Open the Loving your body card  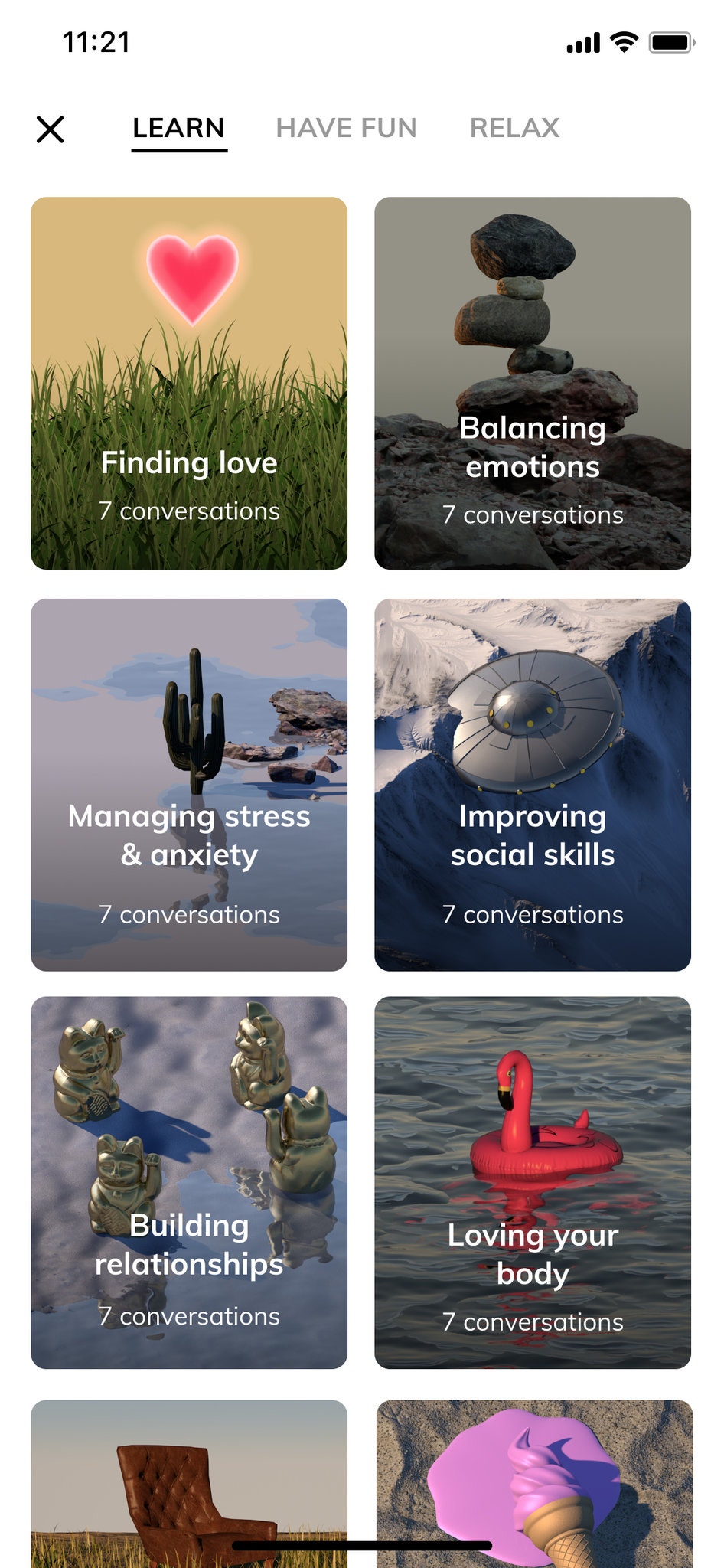(x=533, y=1182)
